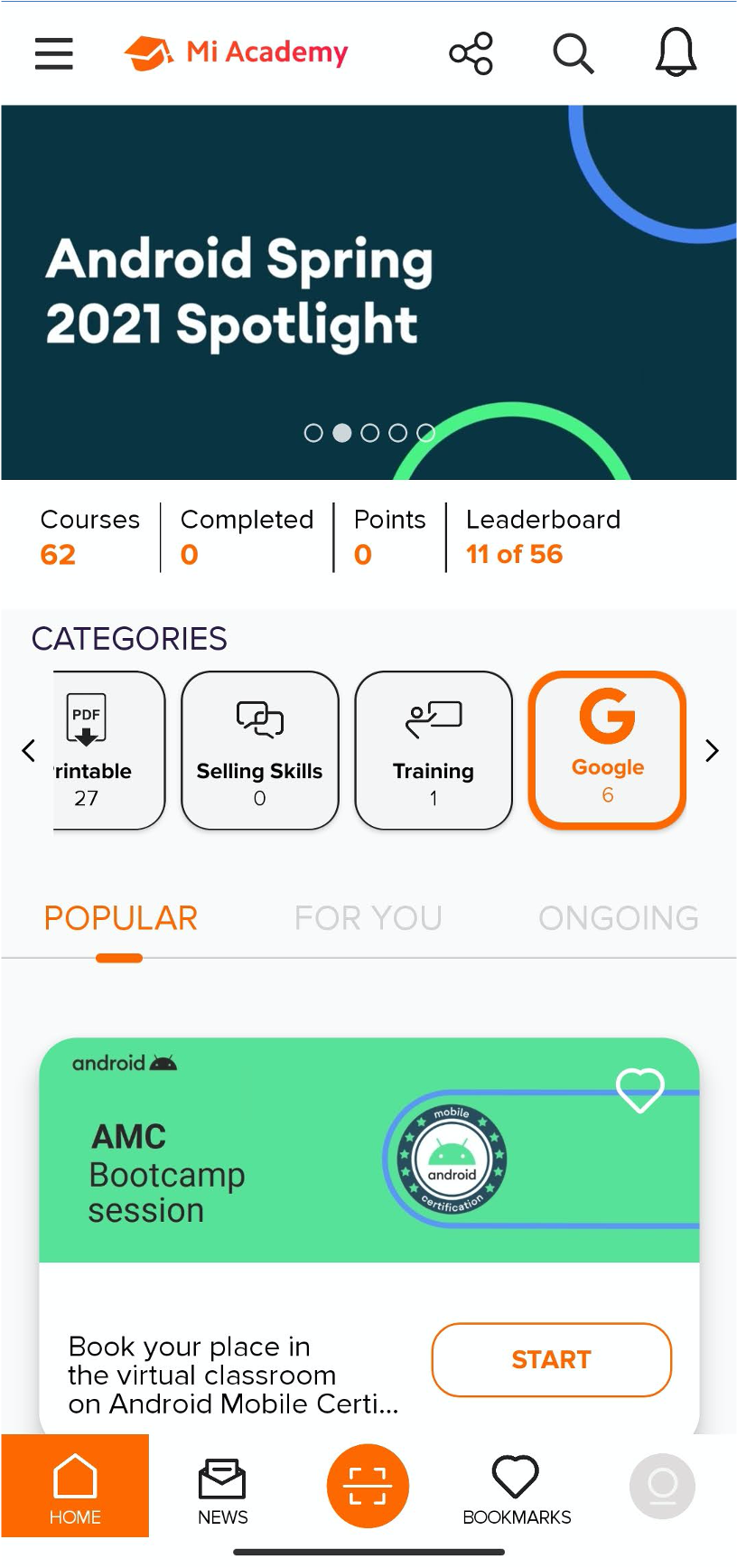Select the Selling Skills category
Image resolution: width=737 pixels, height=1568 pixels.
[260, 750]
